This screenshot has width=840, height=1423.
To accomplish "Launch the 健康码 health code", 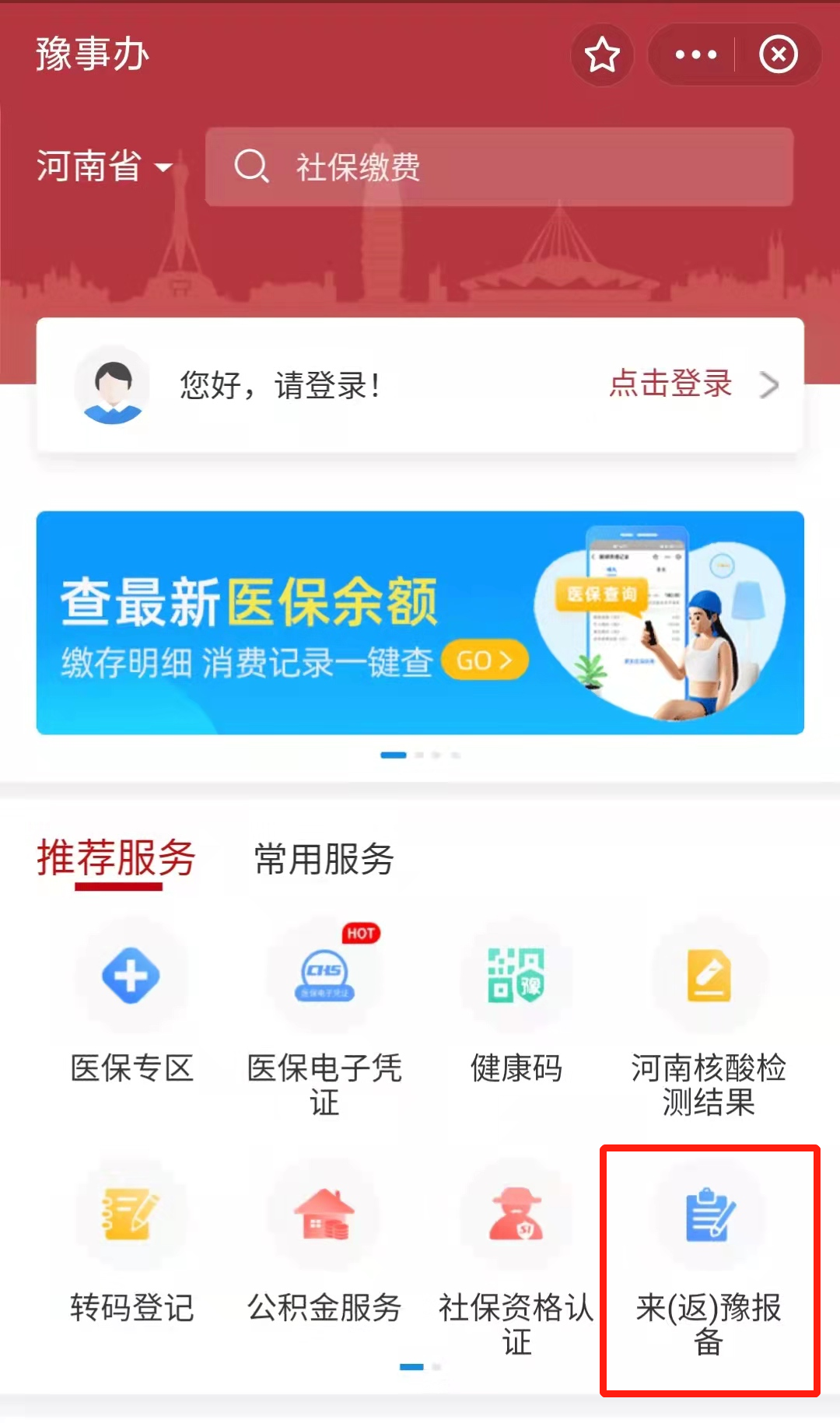I will pyautogui.click(x=516, y=1004).
